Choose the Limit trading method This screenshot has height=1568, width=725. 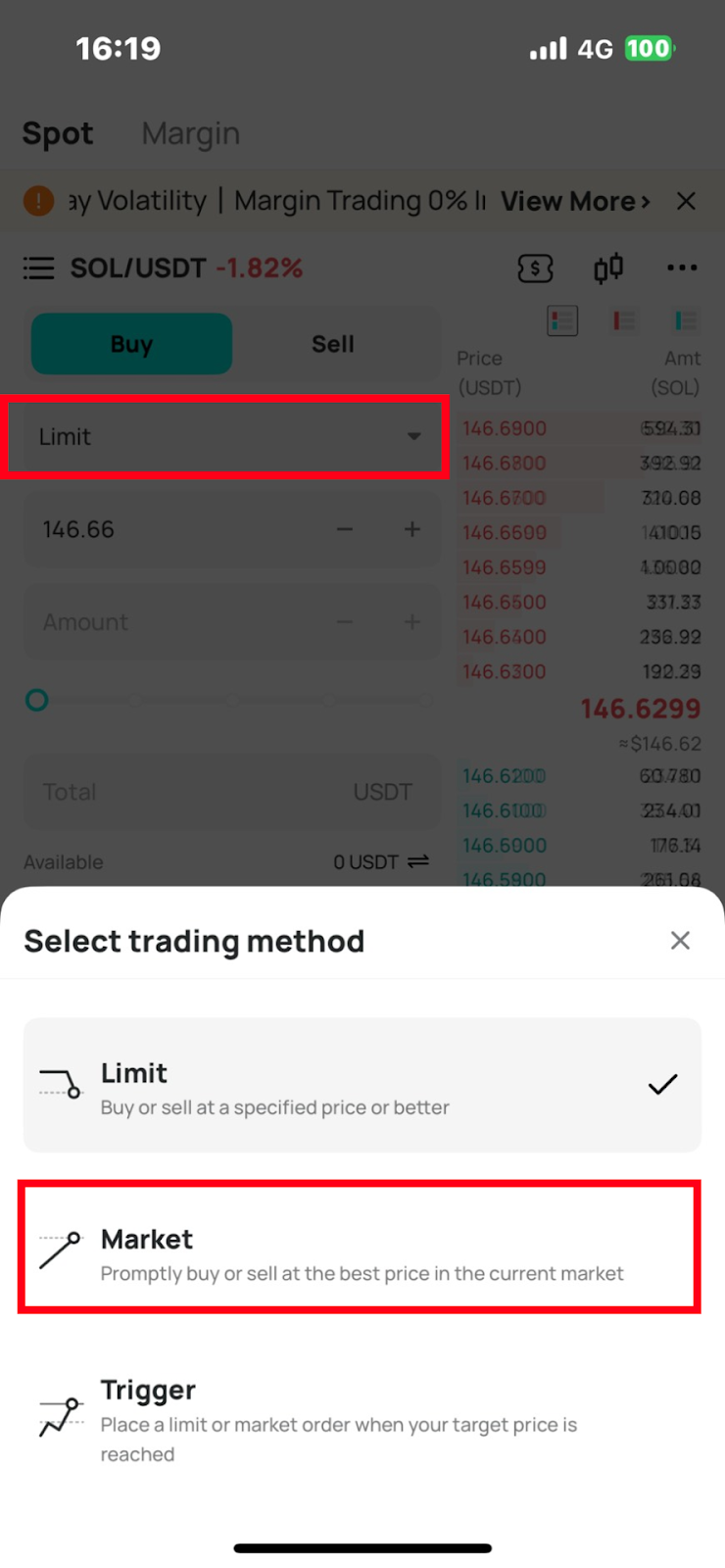(x=362, y=1085)
